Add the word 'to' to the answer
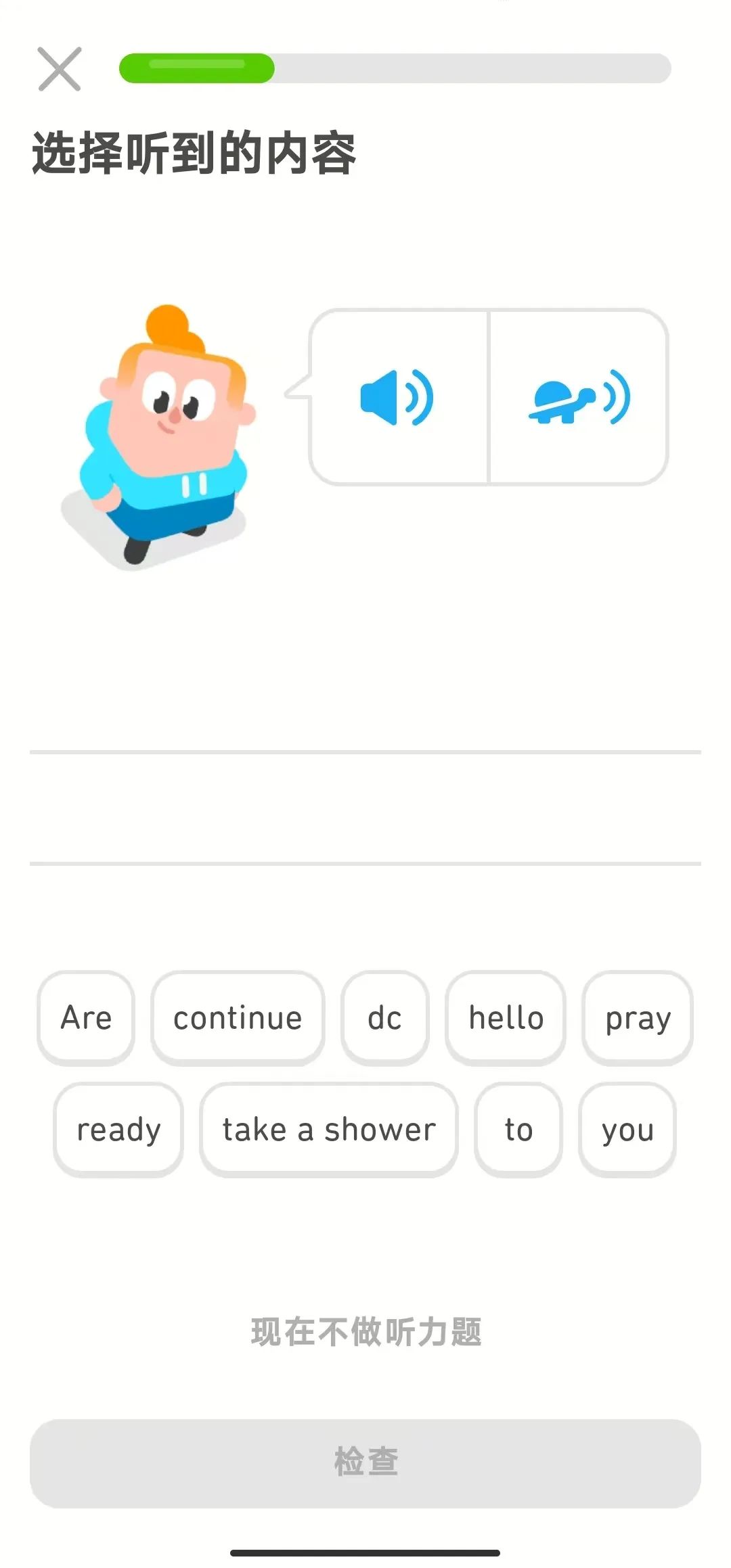The height and width of the screenshot is (1568, 731). point(518,1130)
